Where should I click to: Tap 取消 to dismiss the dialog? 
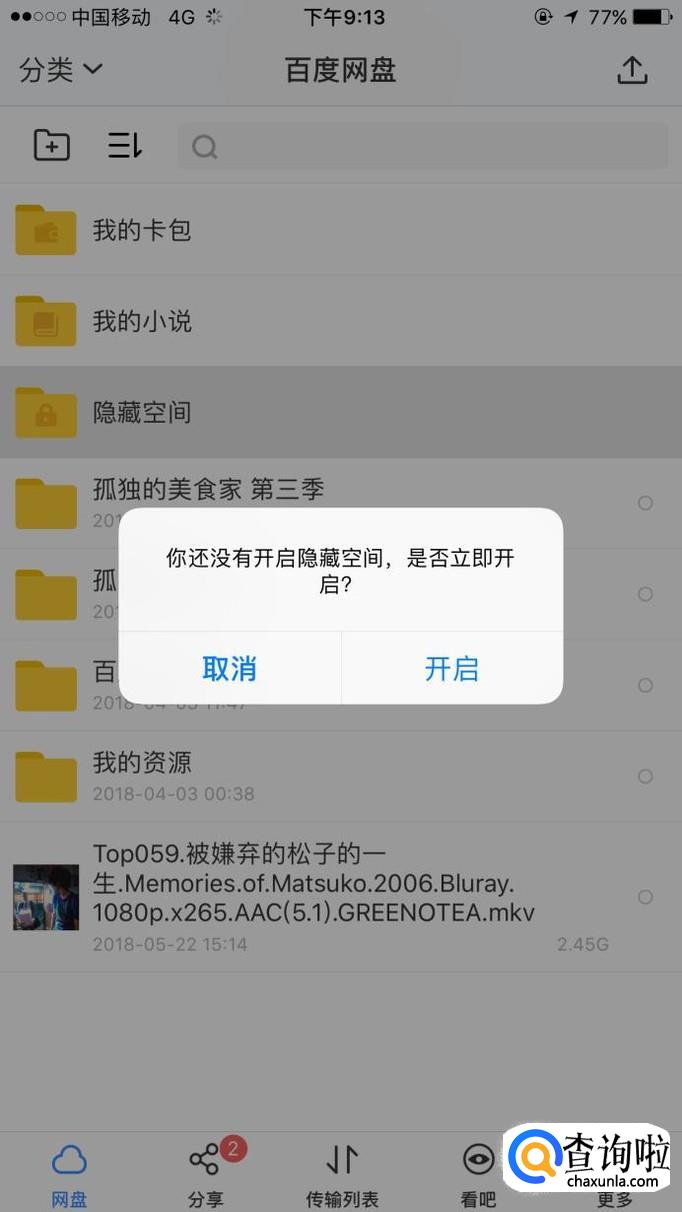[230, 669]
